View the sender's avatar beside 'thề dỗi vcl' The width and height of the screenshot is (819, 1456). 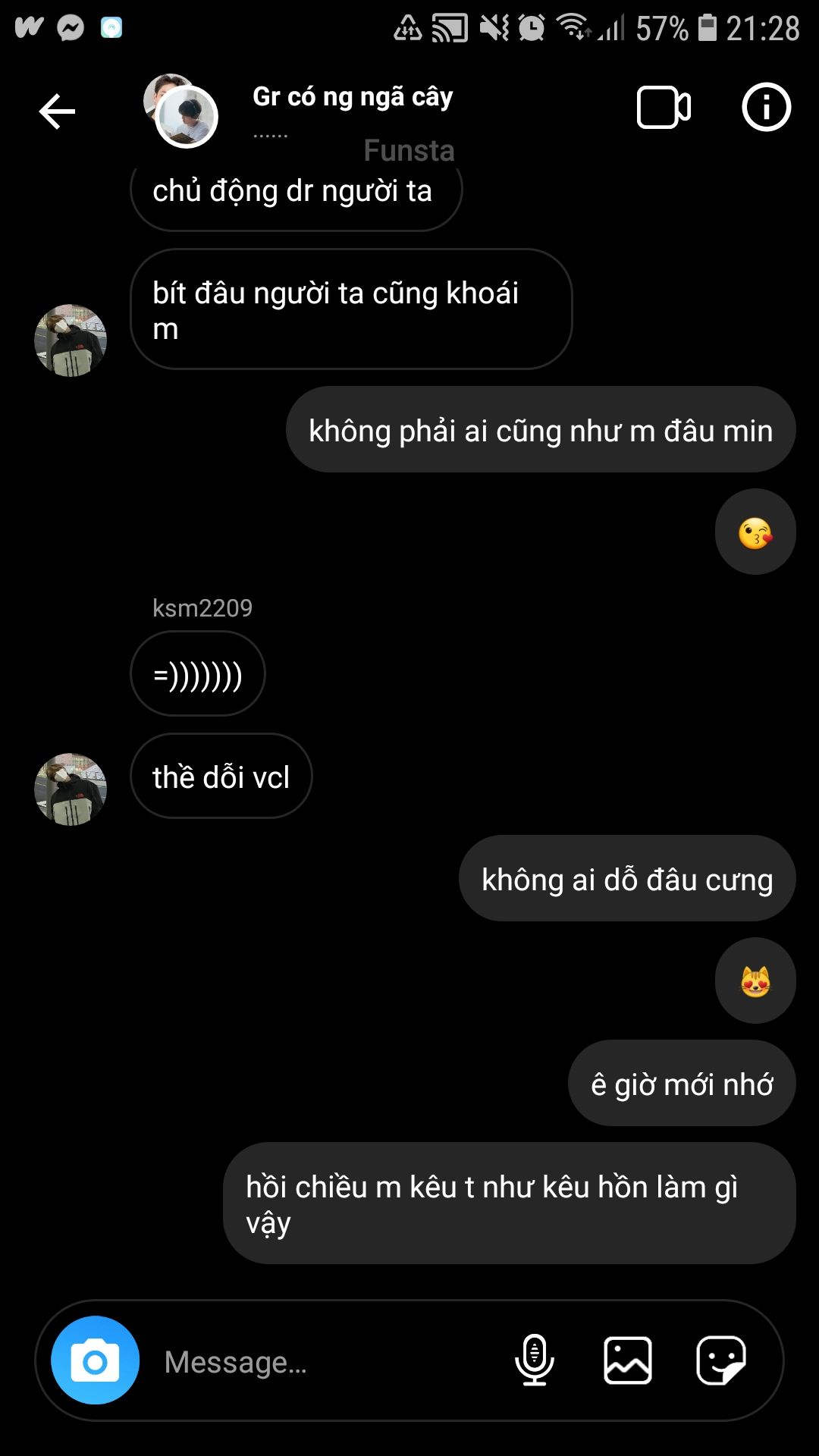71,789
